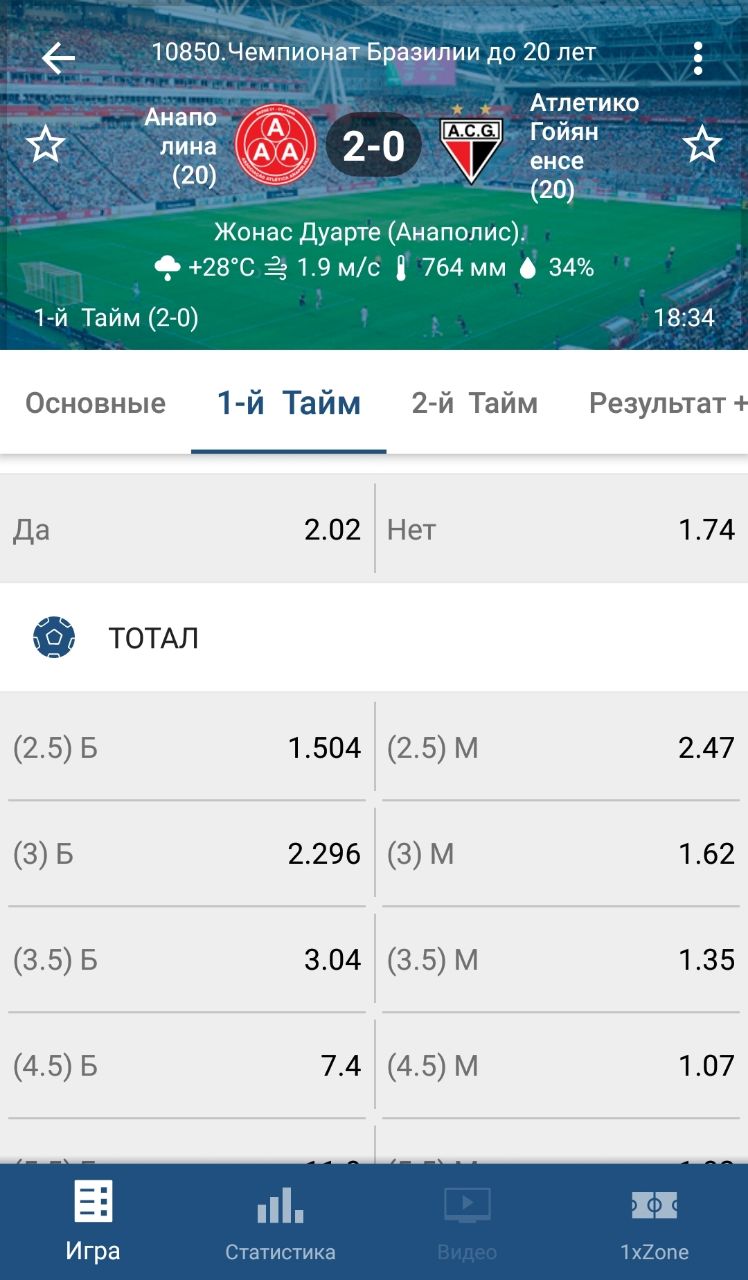
Task: Pick total (3) Б odds 2.296
Action: click(x=187, y=853)
